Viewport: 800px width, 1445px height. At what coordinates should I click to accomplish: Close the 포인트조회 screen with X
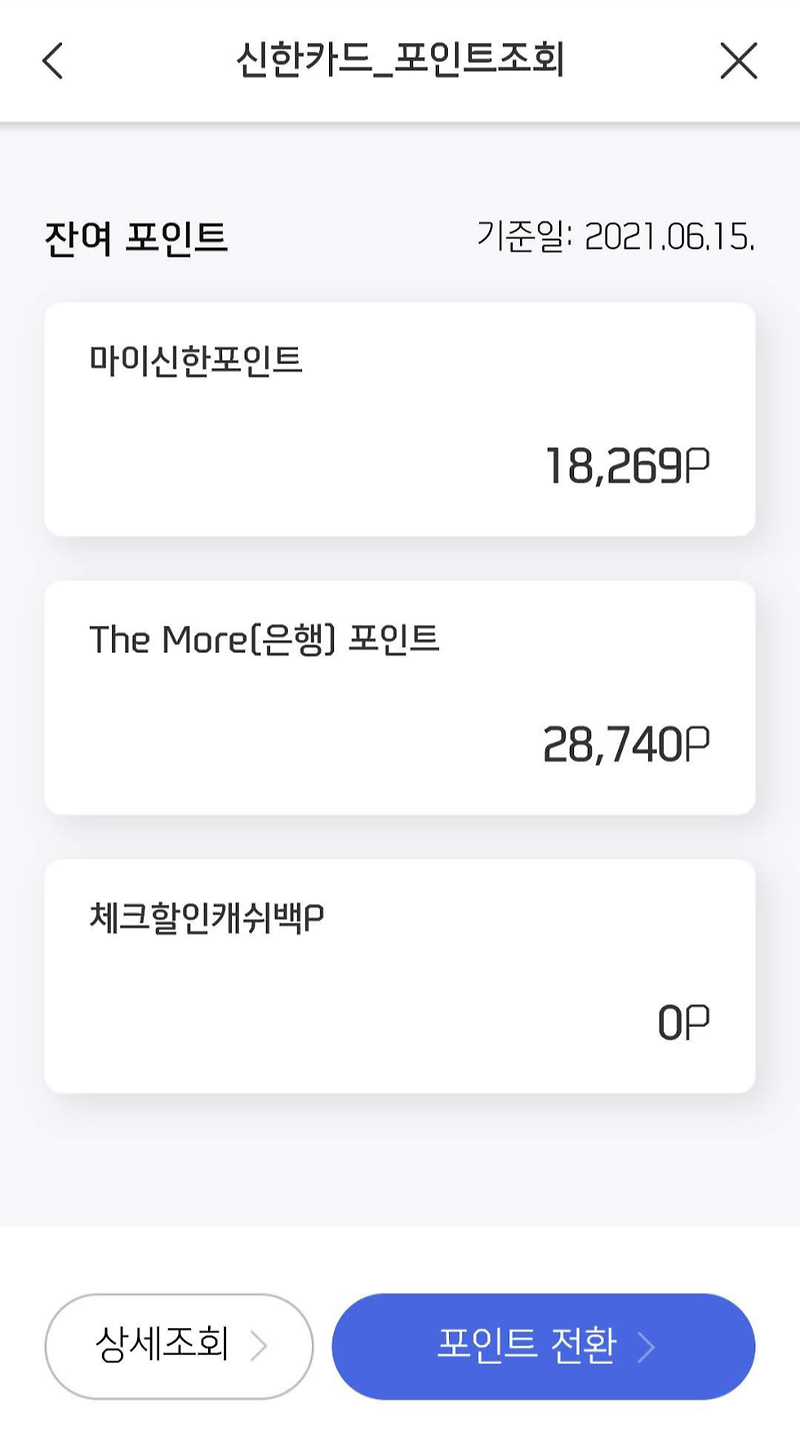point(739,61)
